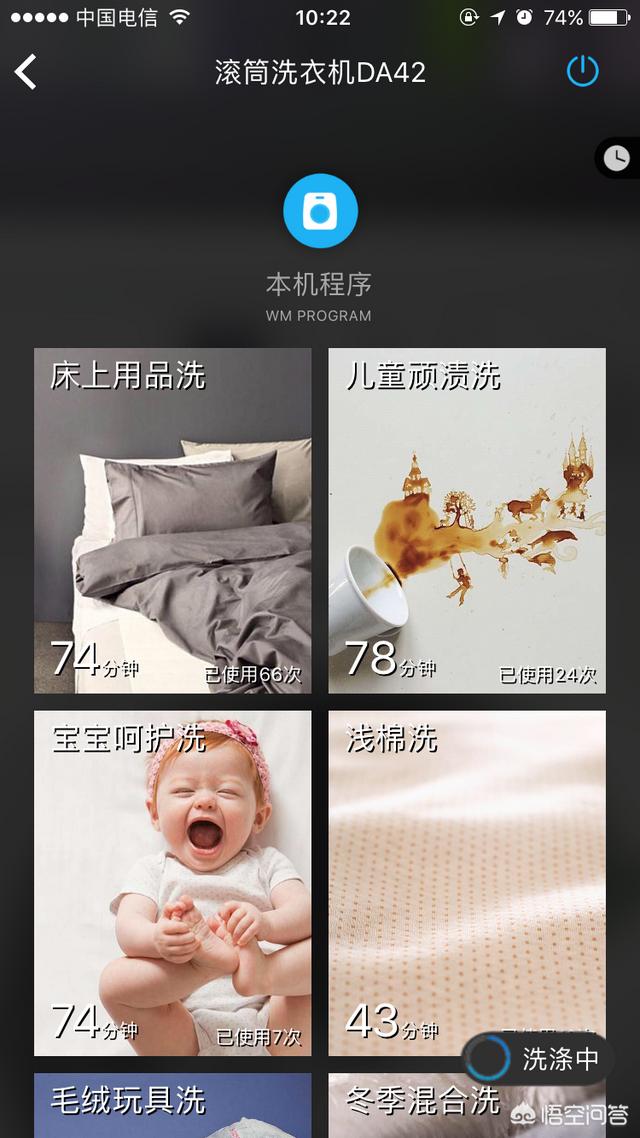The image size is (640, 1138).
Task: Open the clock timer side tab
Action: [617, 158]
